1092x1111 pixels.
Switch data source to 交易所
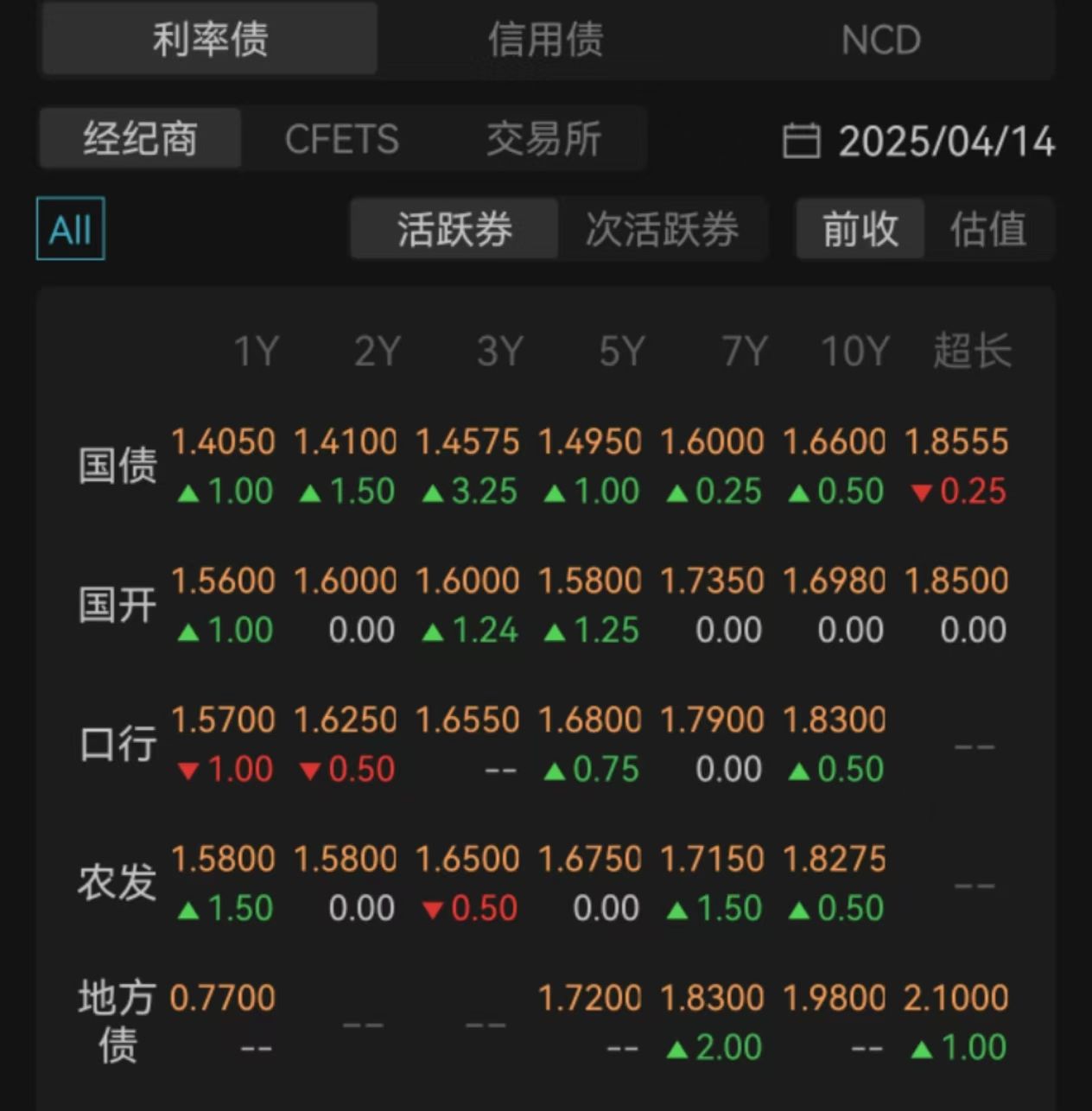(545, 139)
